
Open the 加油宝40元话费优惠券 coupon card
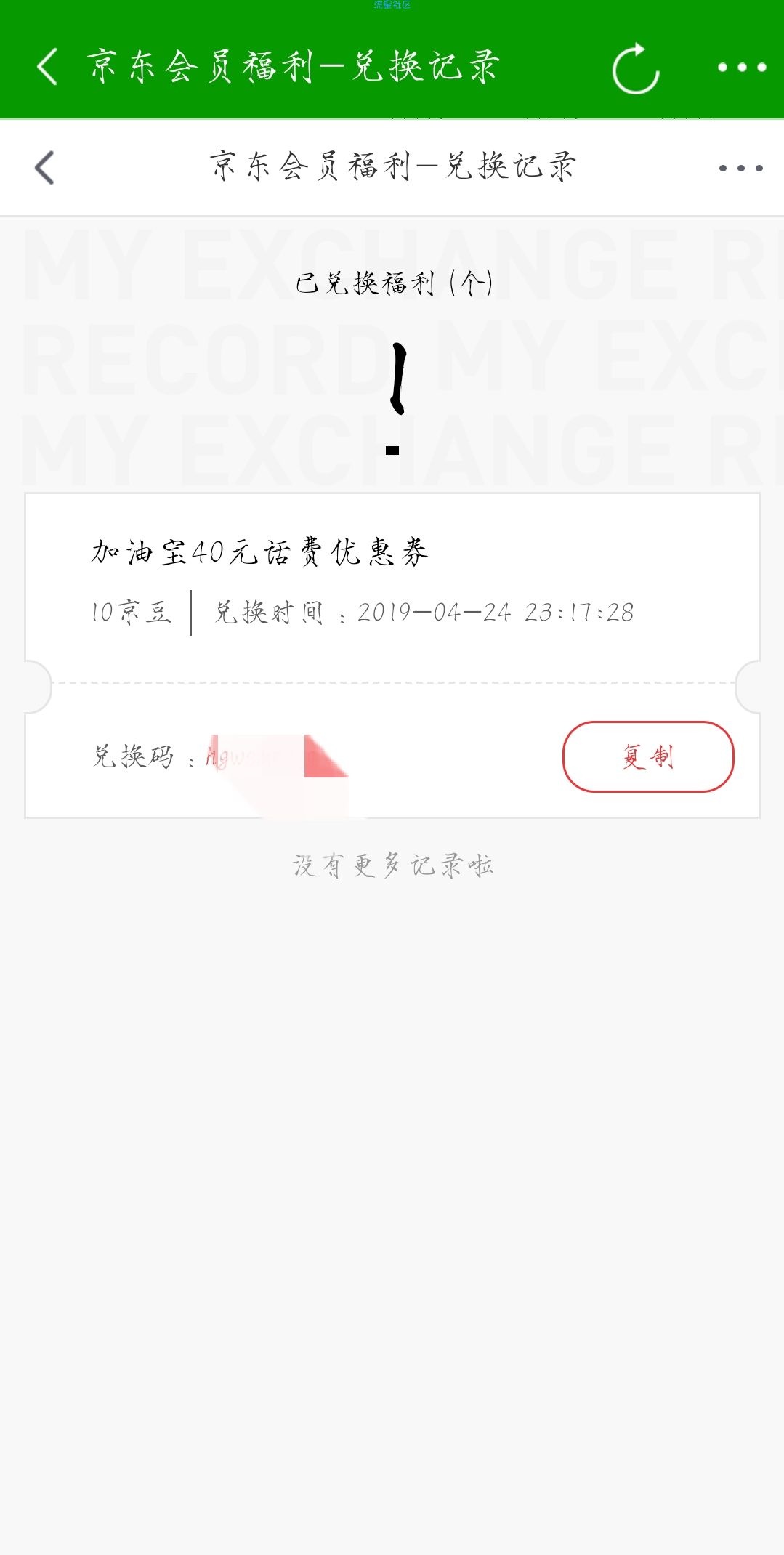[392, 655]
